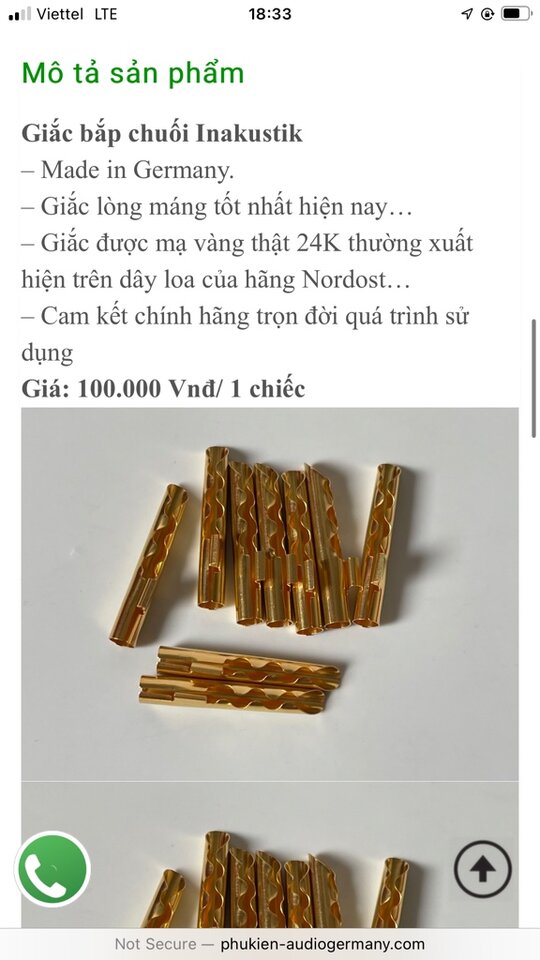Open the first Inakustik banana plug photo
Screen dimensions: 540x960
click(270, 594)
